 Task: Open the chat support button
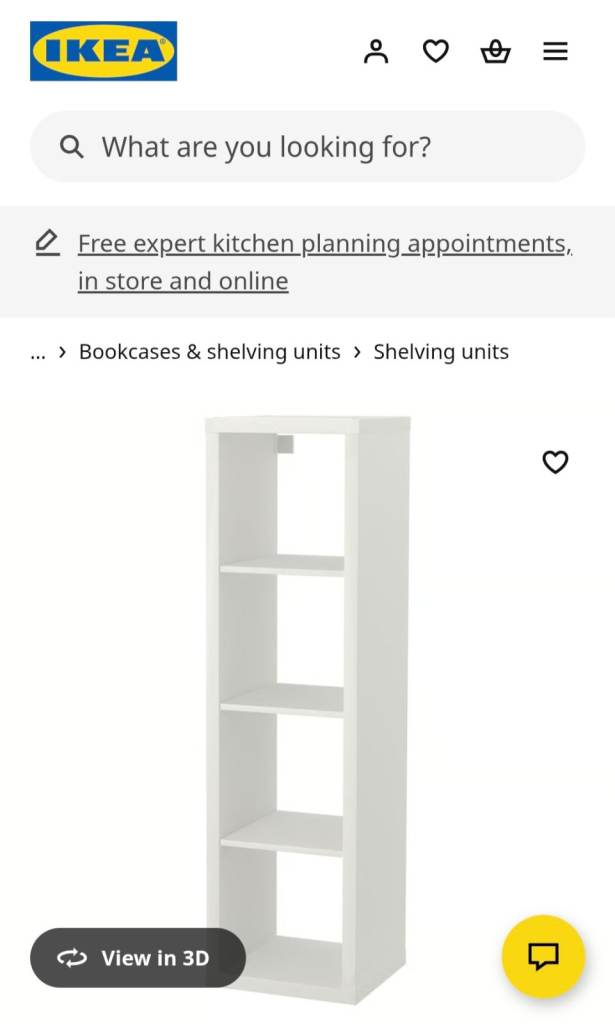click(x=543, y=956)
